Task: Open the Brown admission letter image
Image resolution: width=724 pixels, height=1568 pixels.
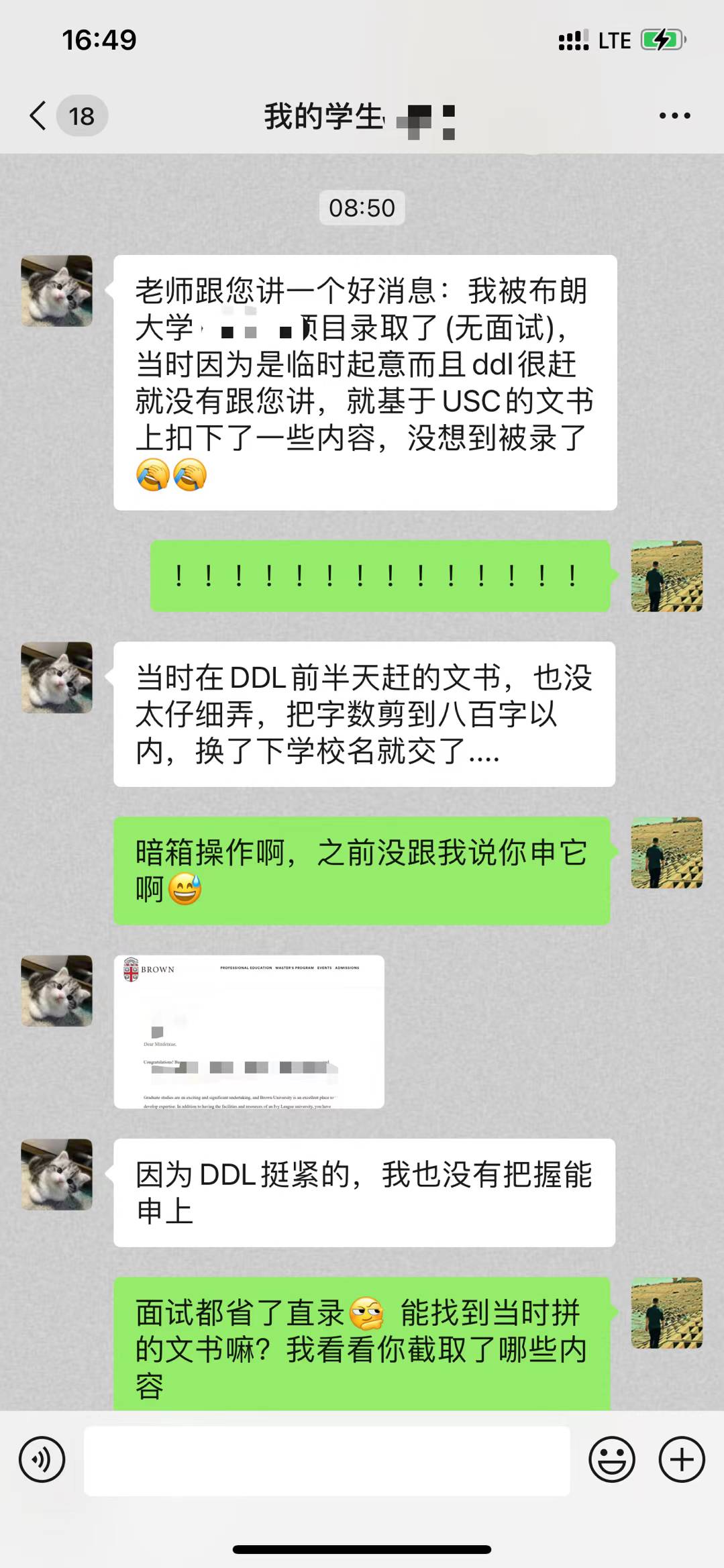Action: point(249,1031)
